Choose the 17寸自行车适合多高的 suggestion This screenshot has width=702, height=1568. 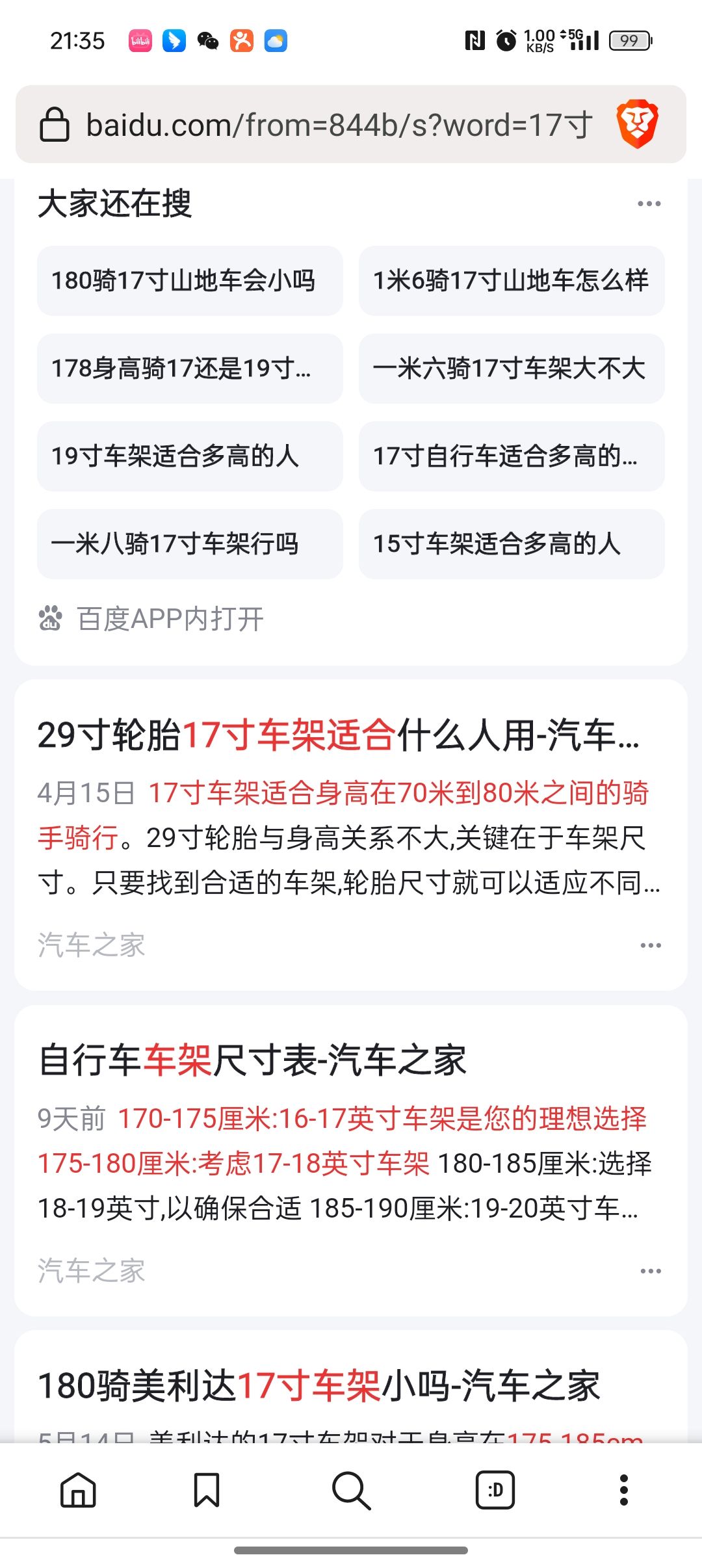512,456
